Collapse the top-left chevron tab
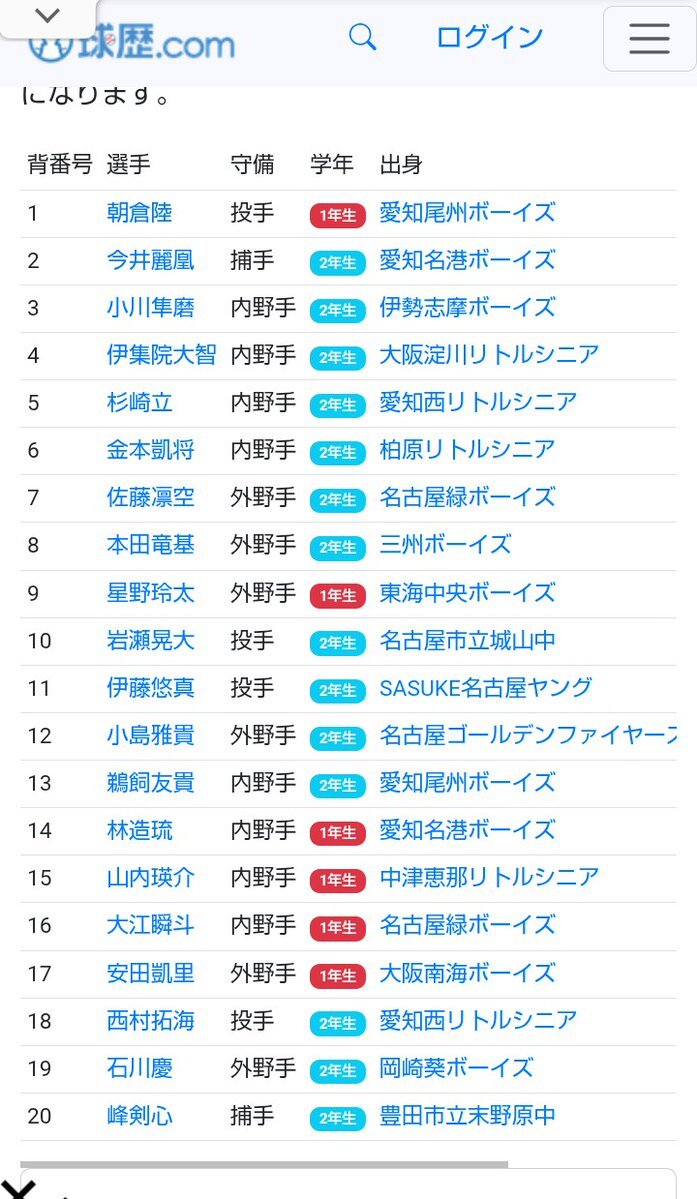 point(48,17)
